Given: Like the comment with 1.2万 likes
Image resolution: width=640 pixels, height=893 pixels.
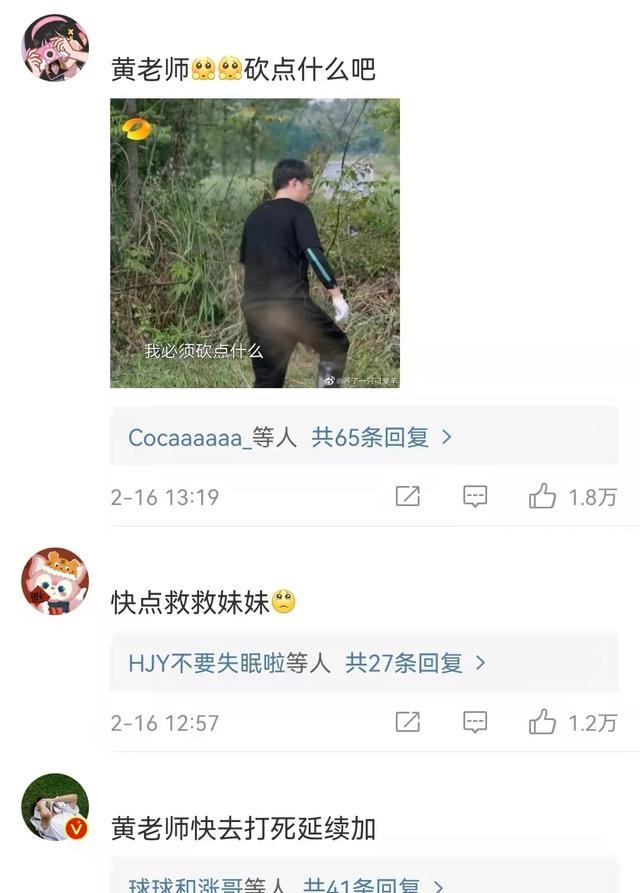Looking at the screenshot, I should 543,722.
